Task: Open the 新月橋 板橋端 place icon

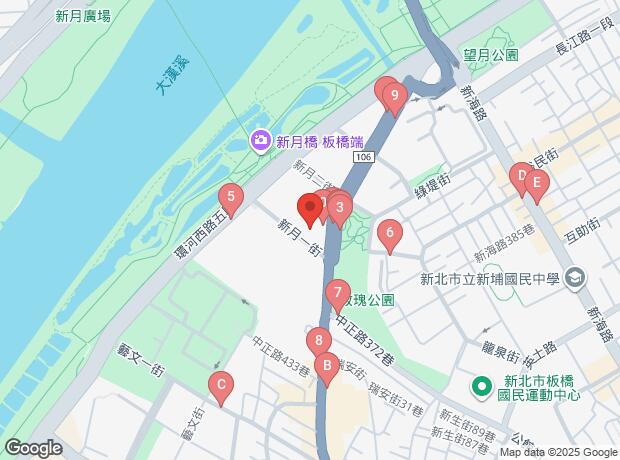Action: click(x=260, y=141)
